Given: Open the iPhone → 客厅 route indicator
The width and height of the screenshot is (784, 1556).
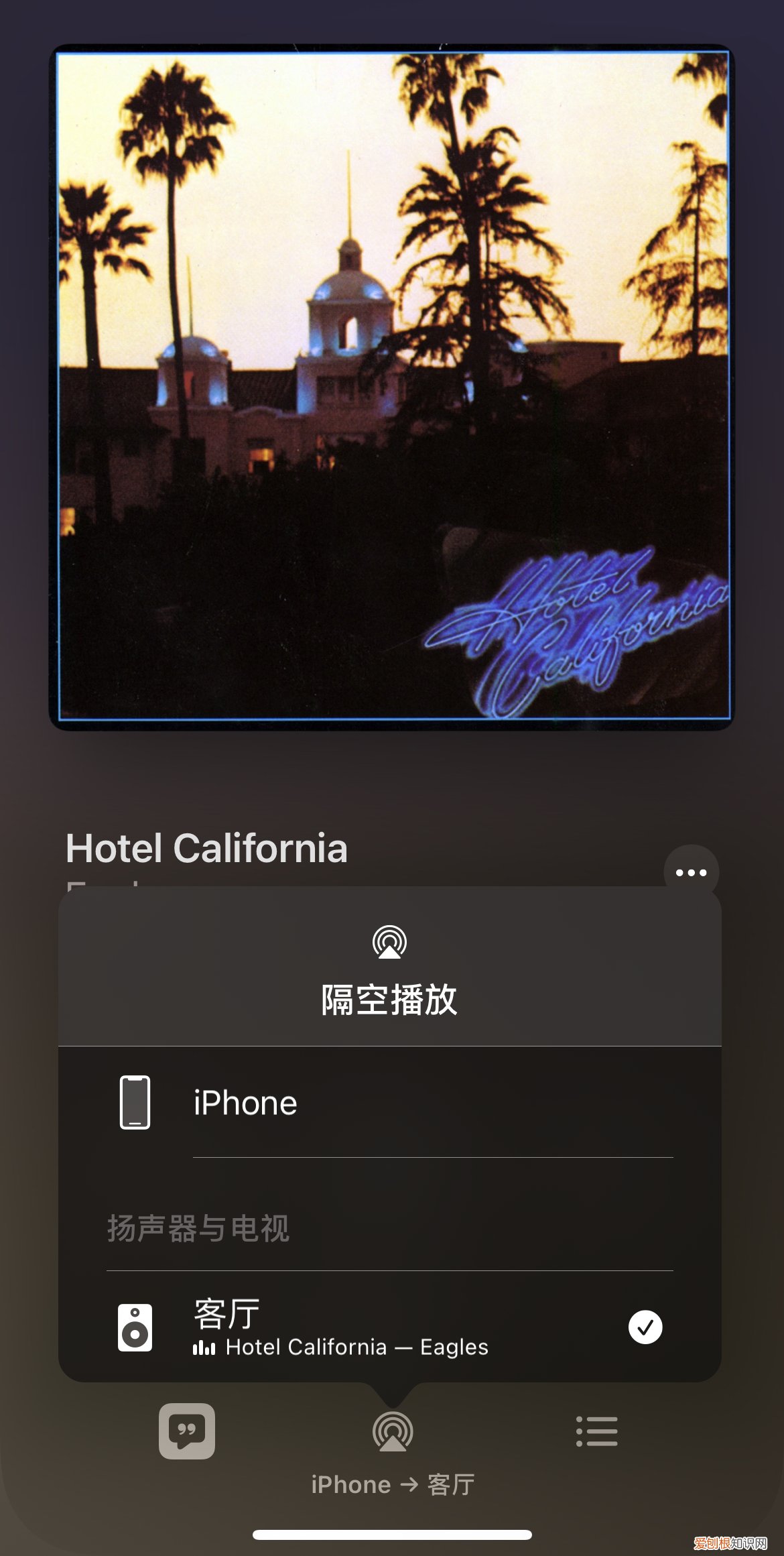Looking at the screenshot, I should pos(392,1484).
